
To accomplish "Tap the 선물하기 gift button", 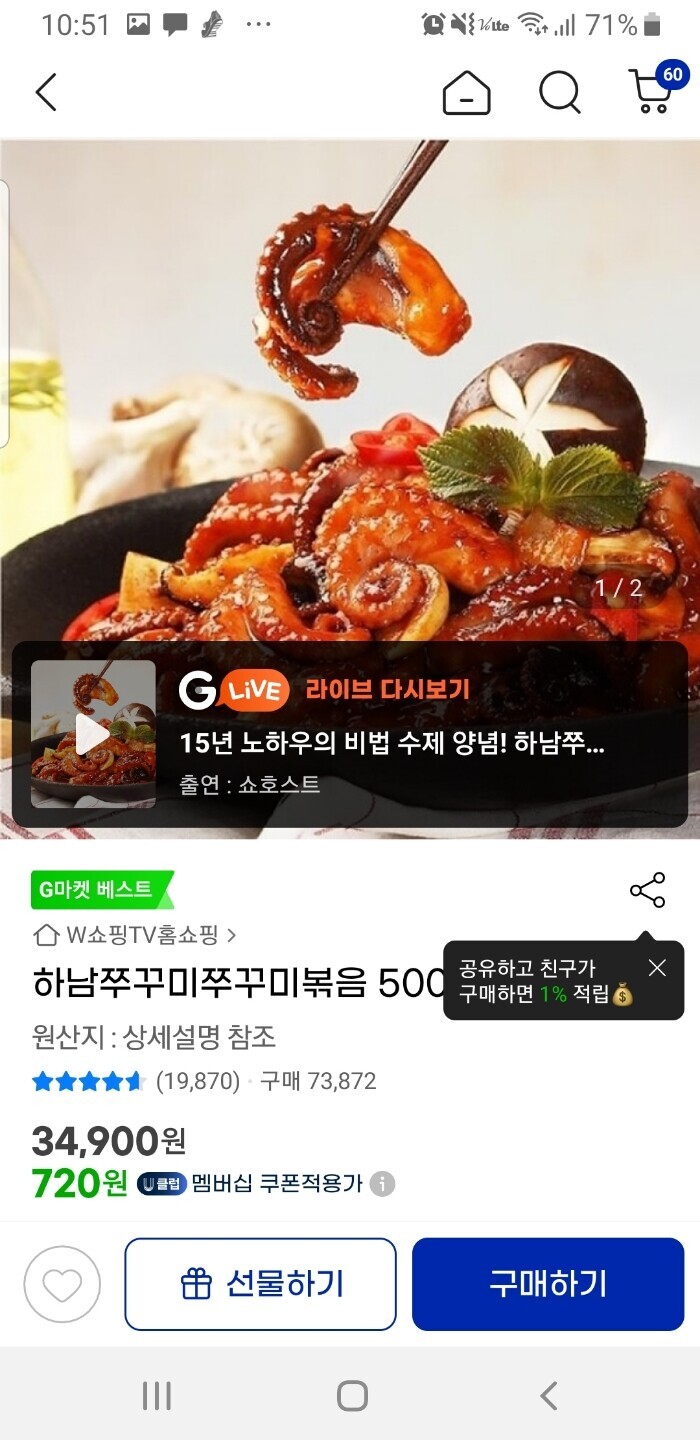I will coord(261,1284).
